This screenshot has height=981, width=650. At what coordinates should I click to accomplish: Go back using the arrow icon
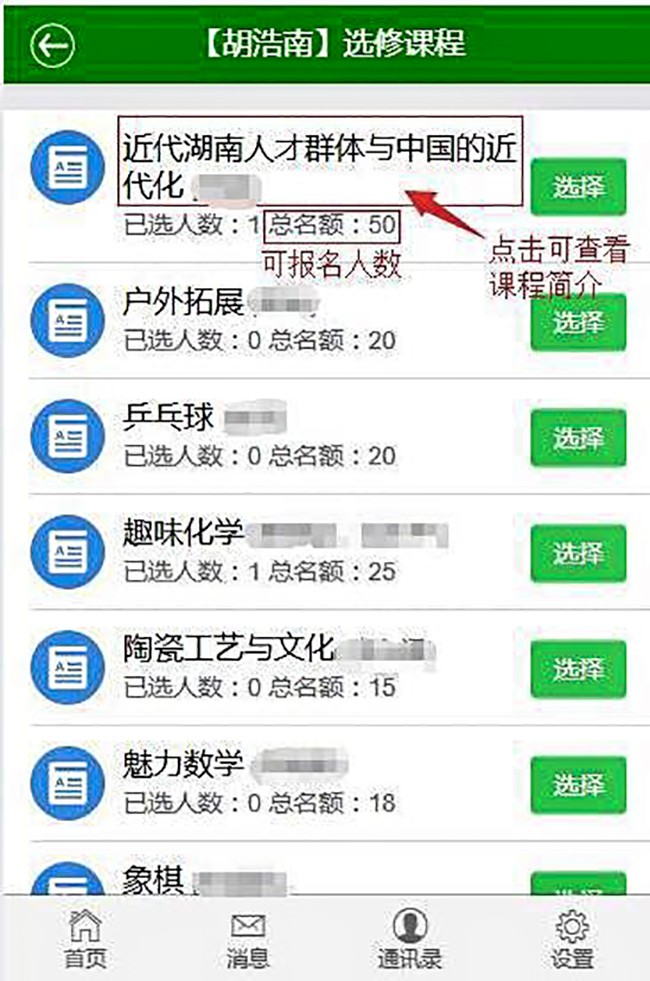pyautogui.click(x=52, y=45)
